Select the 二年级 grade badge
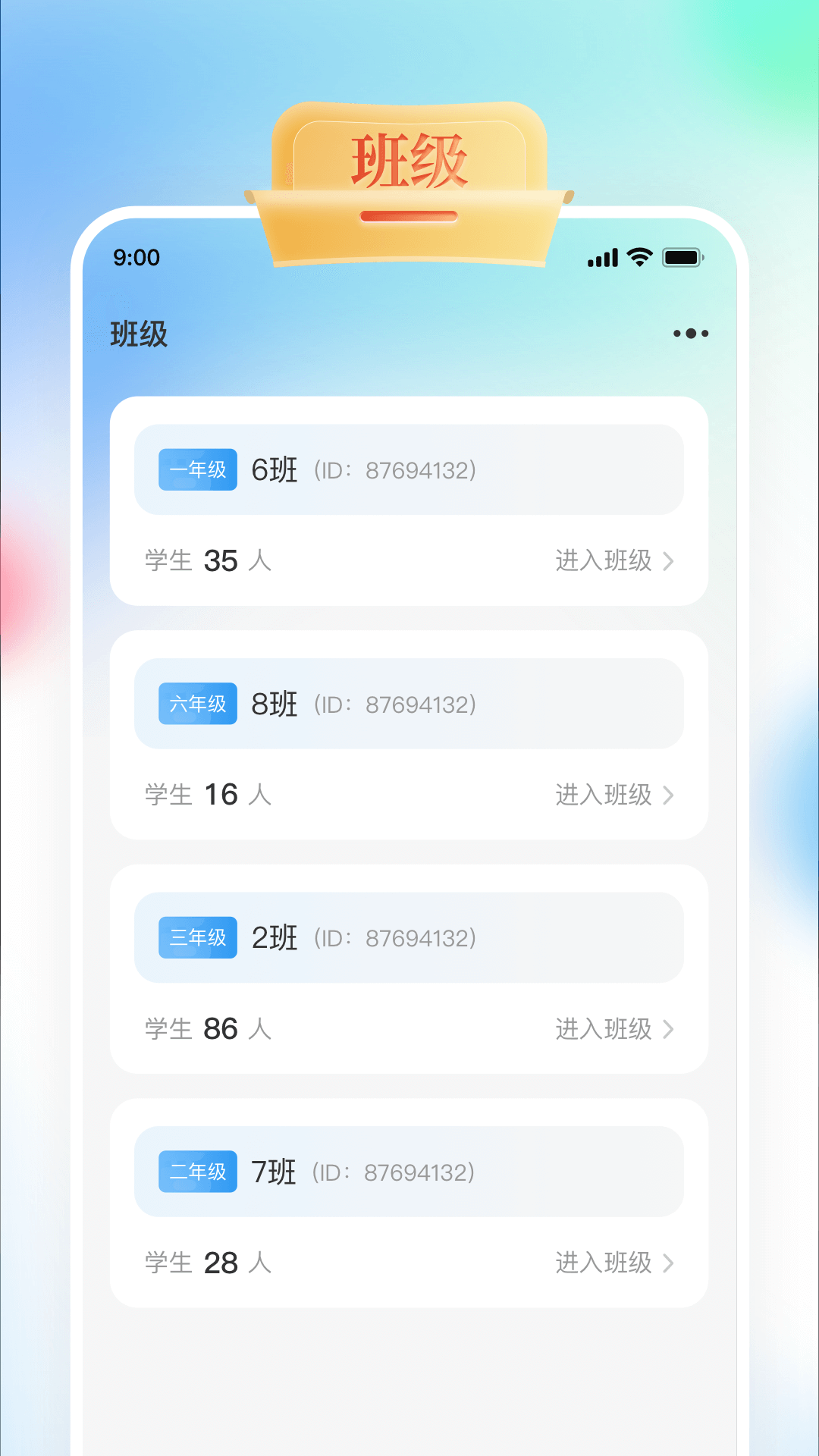Image resolution: width=819 pixels, height=1456 pixels. (x=196, y=1172)
